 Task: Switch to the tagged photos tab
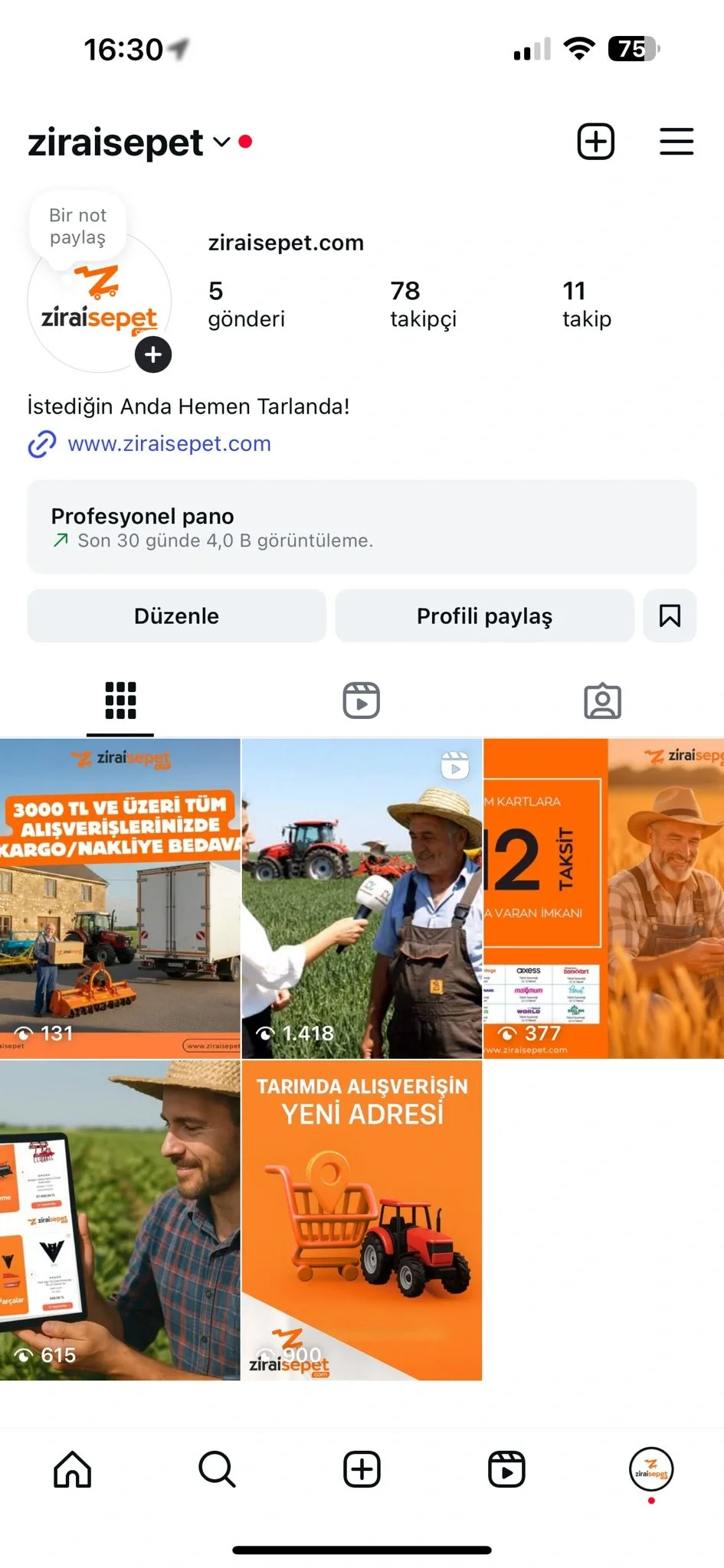602,701
